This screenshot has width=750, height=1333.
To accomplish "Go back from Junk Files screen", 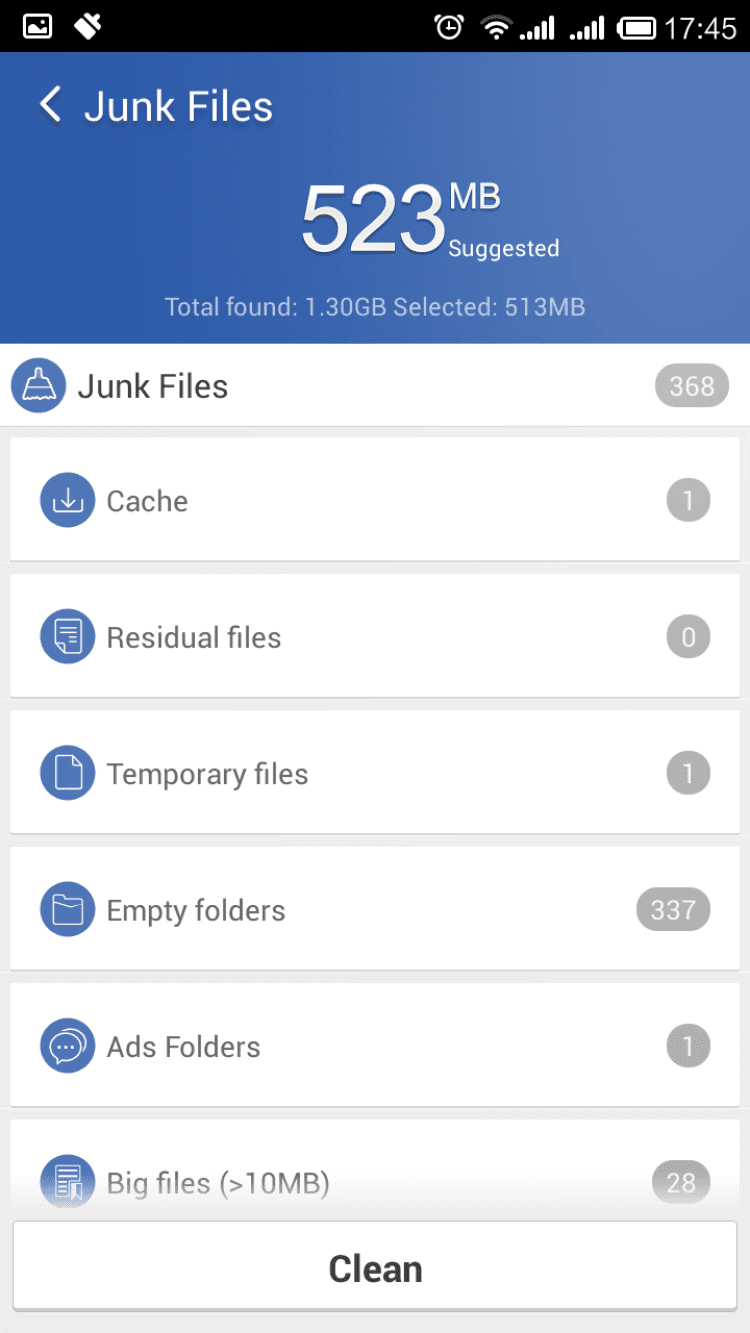I will pyautogui.click(x=50, y=105).
